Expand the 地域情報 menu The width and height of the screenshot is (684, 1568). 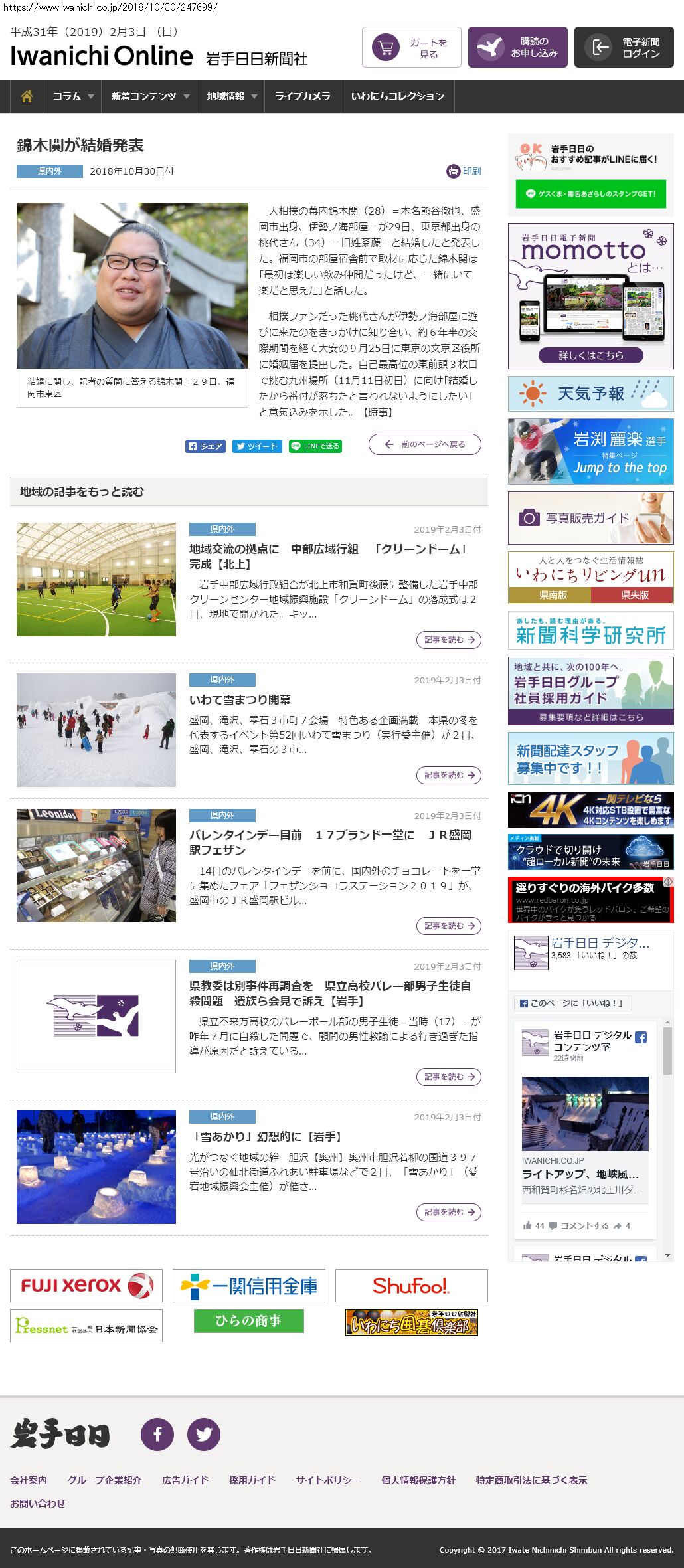231,96
